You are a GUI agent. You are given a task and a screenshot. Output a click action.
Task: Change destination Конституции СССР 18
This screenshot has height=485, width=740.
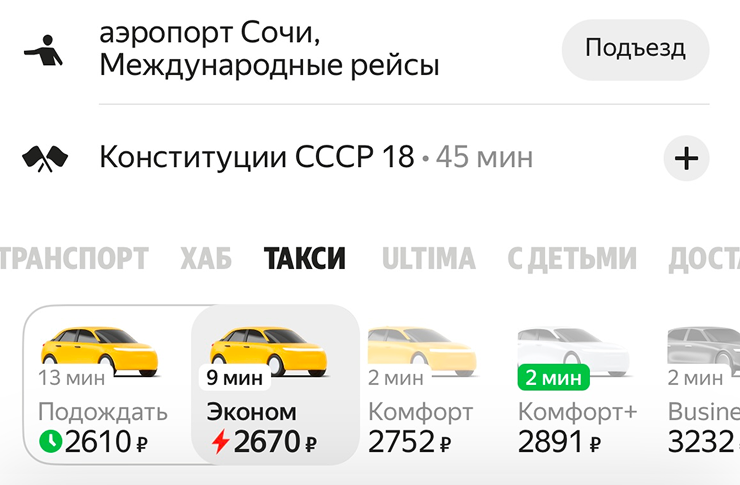(x=257, y=158)
